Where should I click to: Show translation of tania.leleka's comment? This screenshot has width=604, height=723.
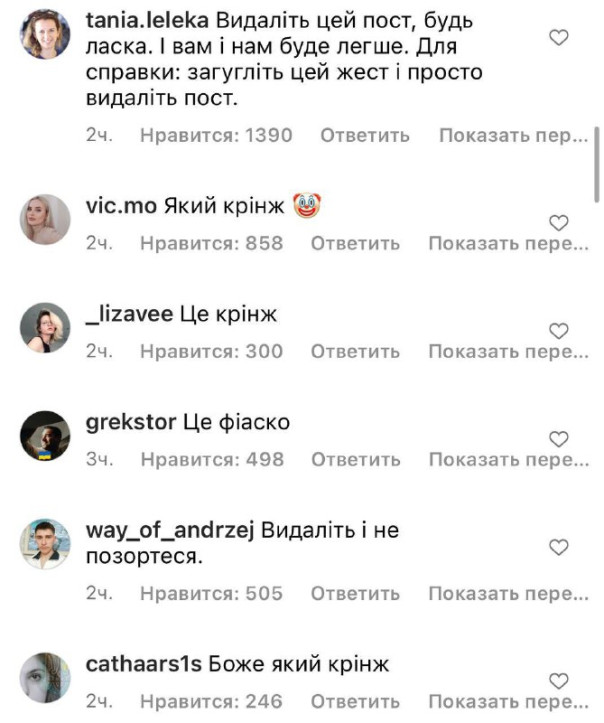click(x=512, y=135)
